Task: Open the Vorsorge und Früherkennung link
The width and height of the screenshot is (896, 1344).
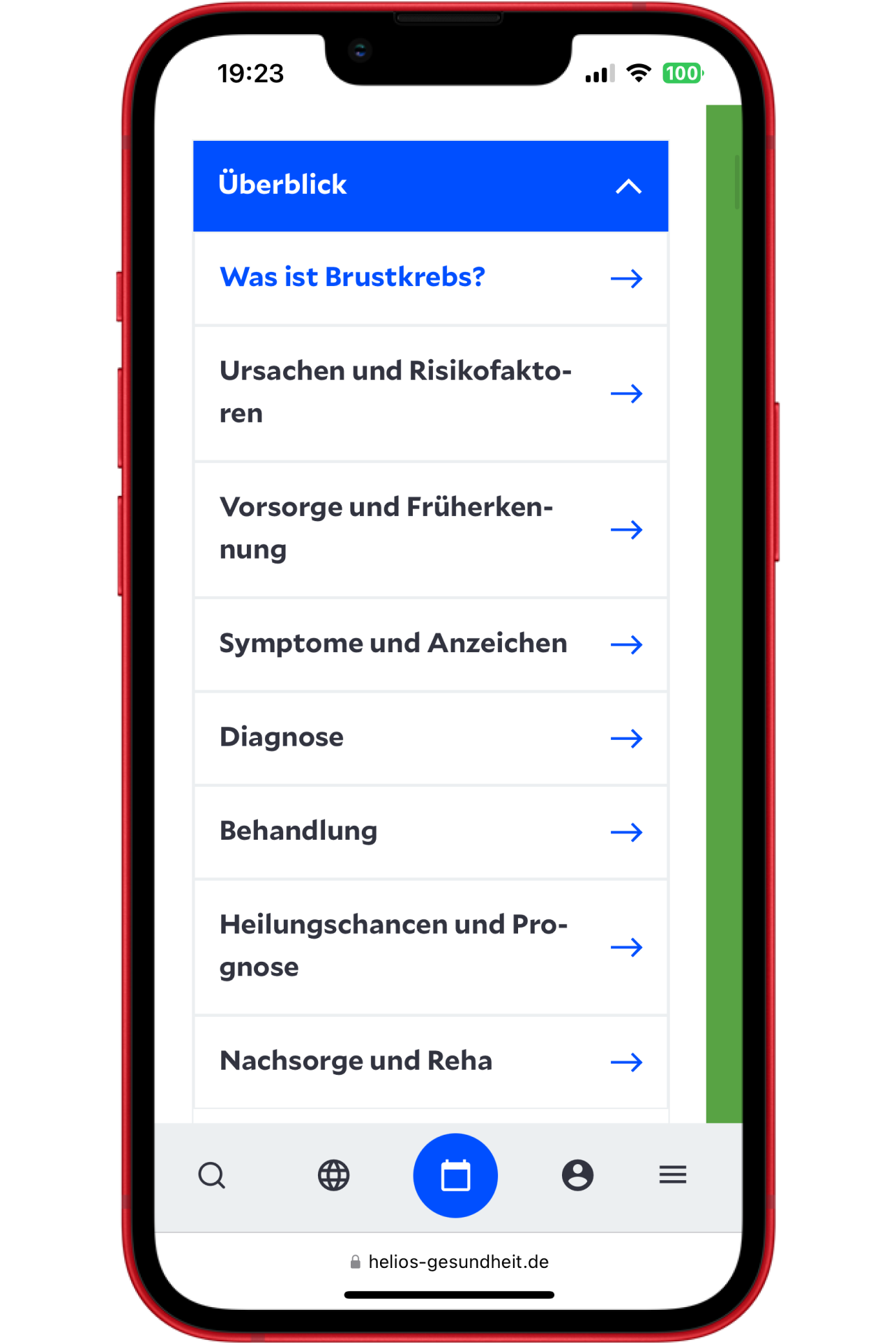Action: point(387,527)
